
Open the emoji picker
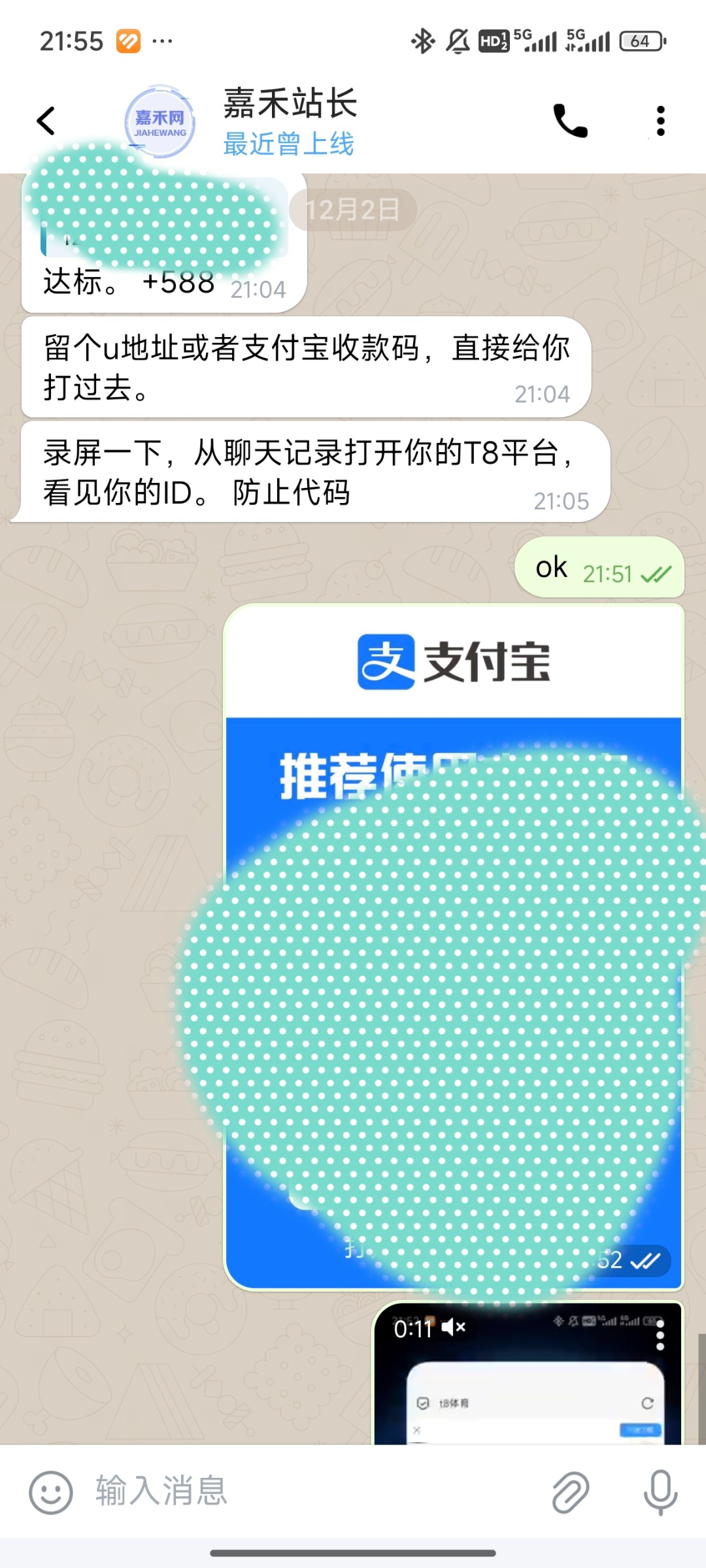pyautogui.click(x=50, y=1493)
